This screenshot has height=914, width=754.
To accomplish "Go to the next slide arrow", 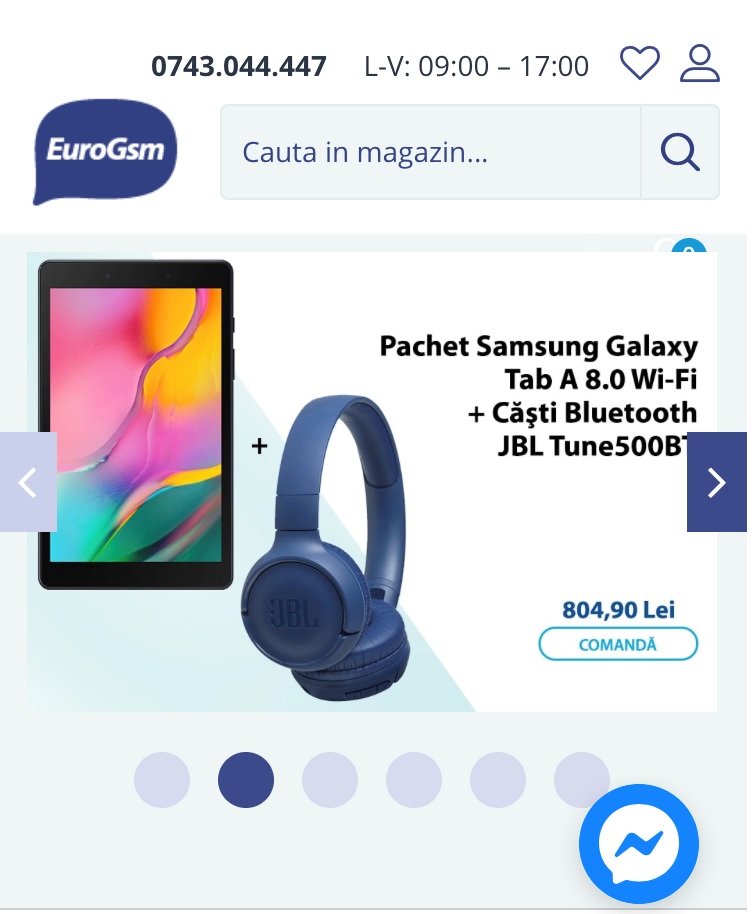I will click(x=716, y=482).
